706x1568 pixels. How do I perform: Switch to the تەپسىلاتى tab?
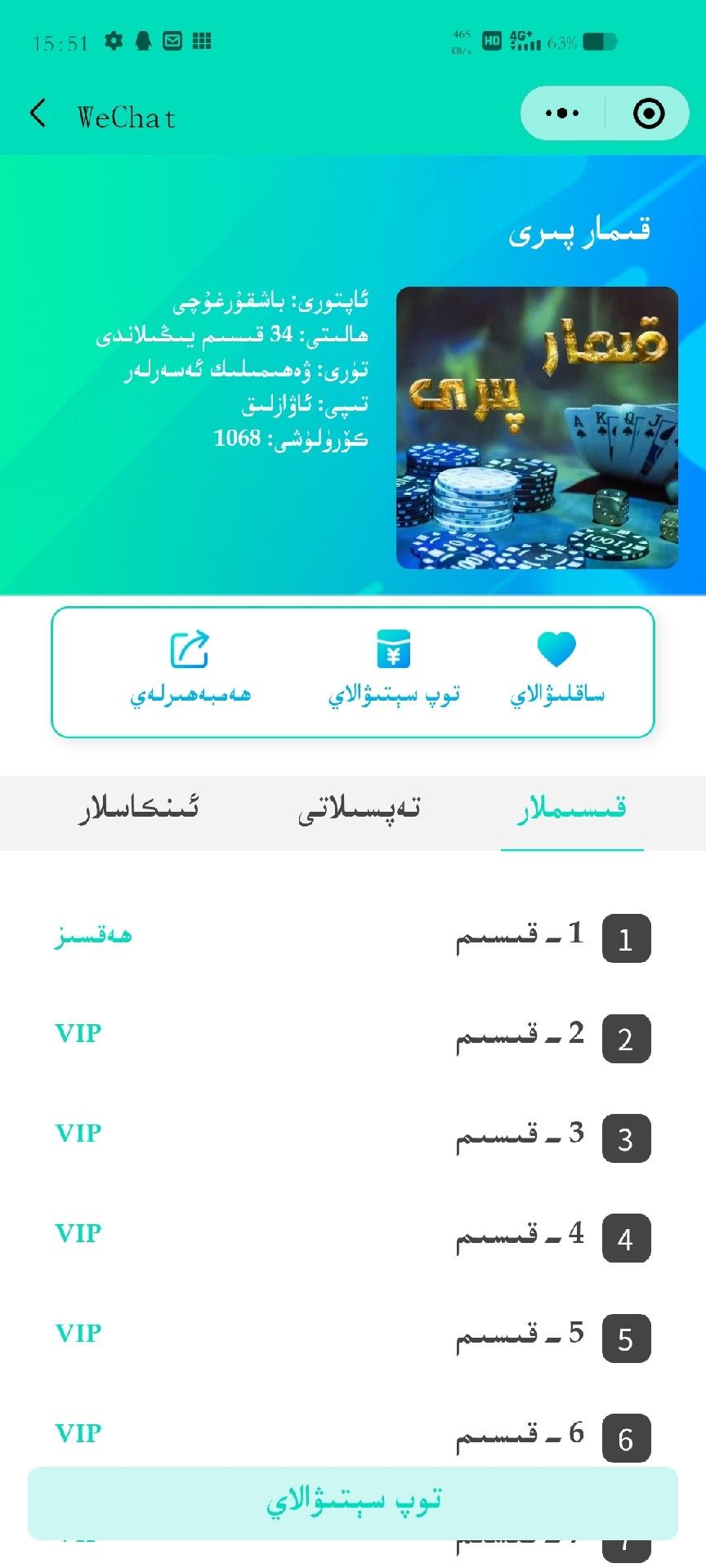tap(359, 810)
